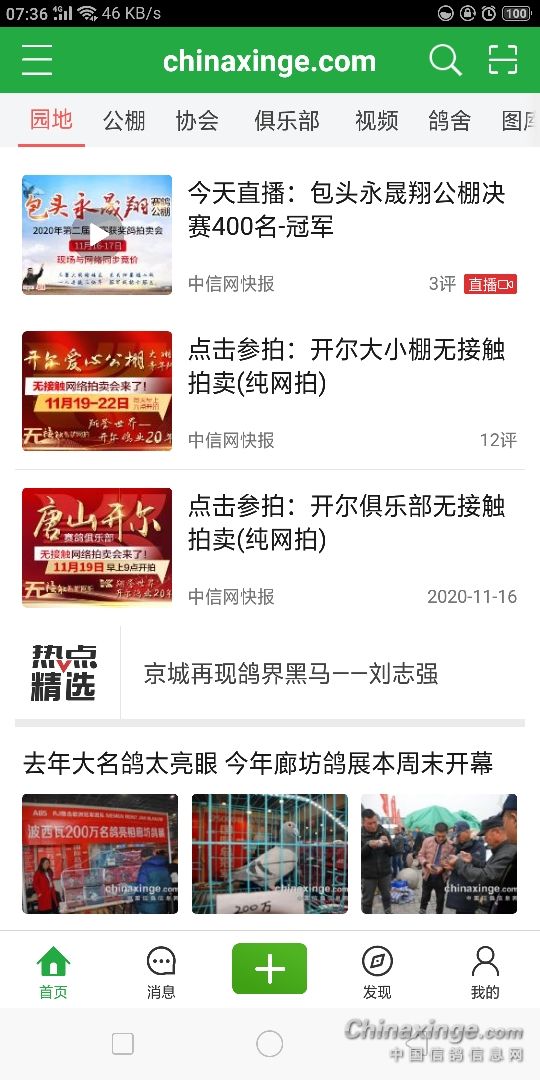Switch to the 公棚 tab
540x1080 pixels.
tap(124, 121)
